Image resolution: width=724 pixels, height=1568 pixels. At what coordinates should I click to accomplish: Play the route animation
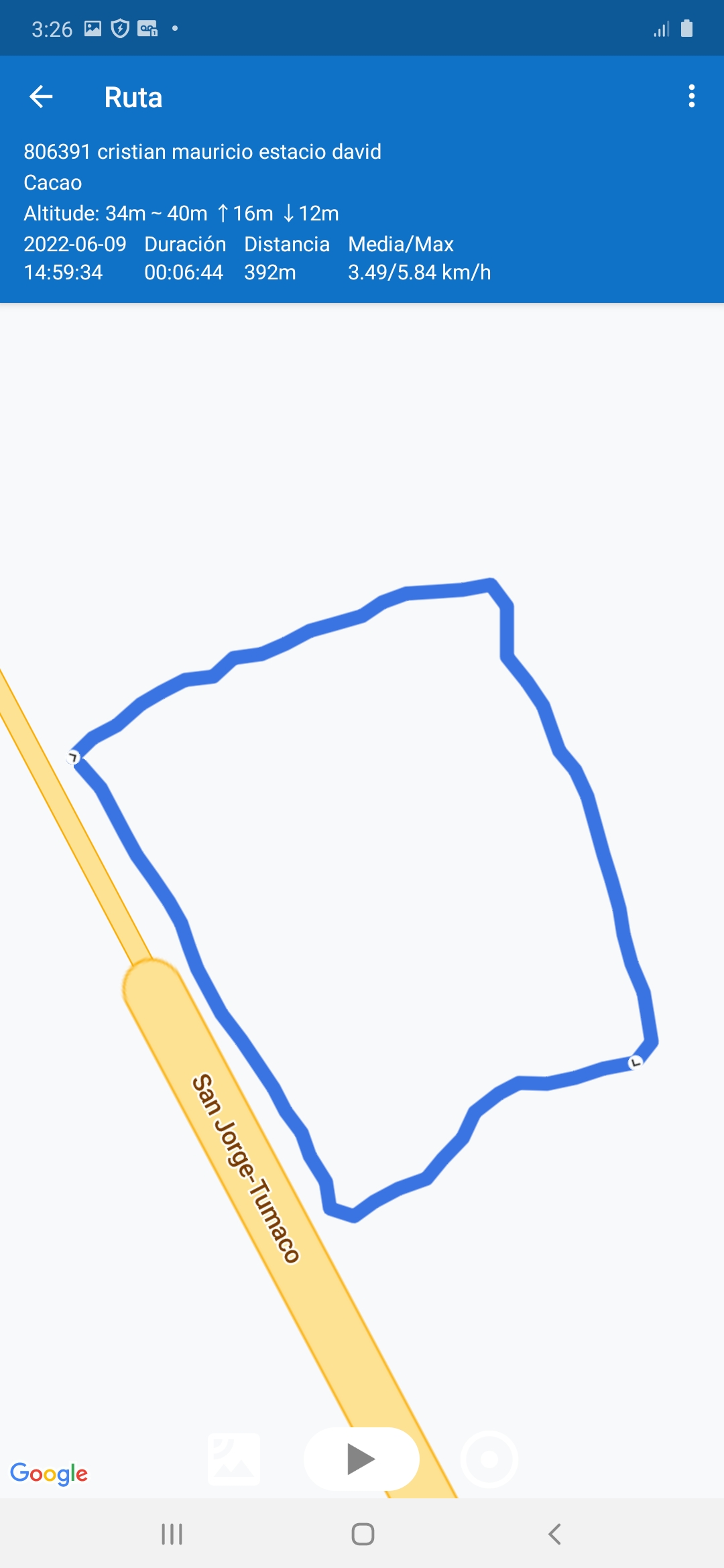(x=361, y=1459)
